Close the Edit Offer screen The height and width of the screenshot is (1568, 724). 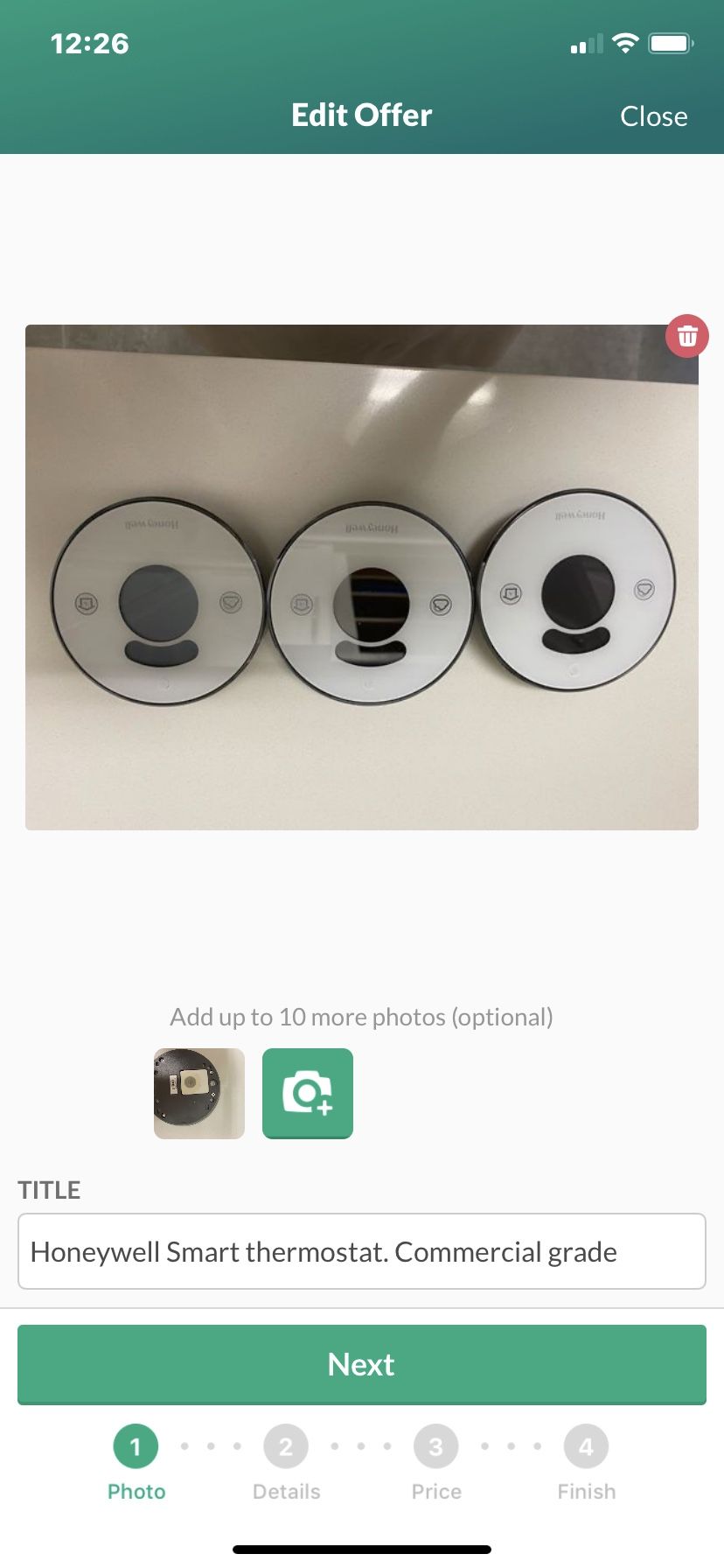tap(653, 115)
